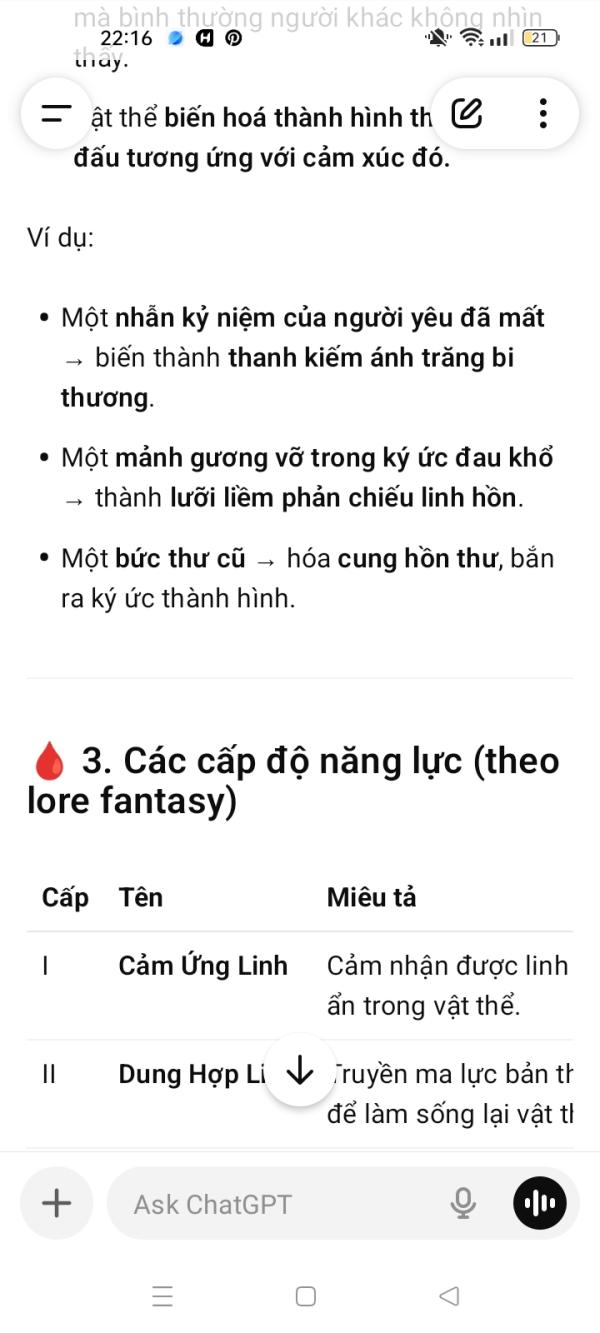Screen dimensions: 600x1333
Task: Go back using system navigation triangle
Action: pyautogui.click(x=449, y=1296)
